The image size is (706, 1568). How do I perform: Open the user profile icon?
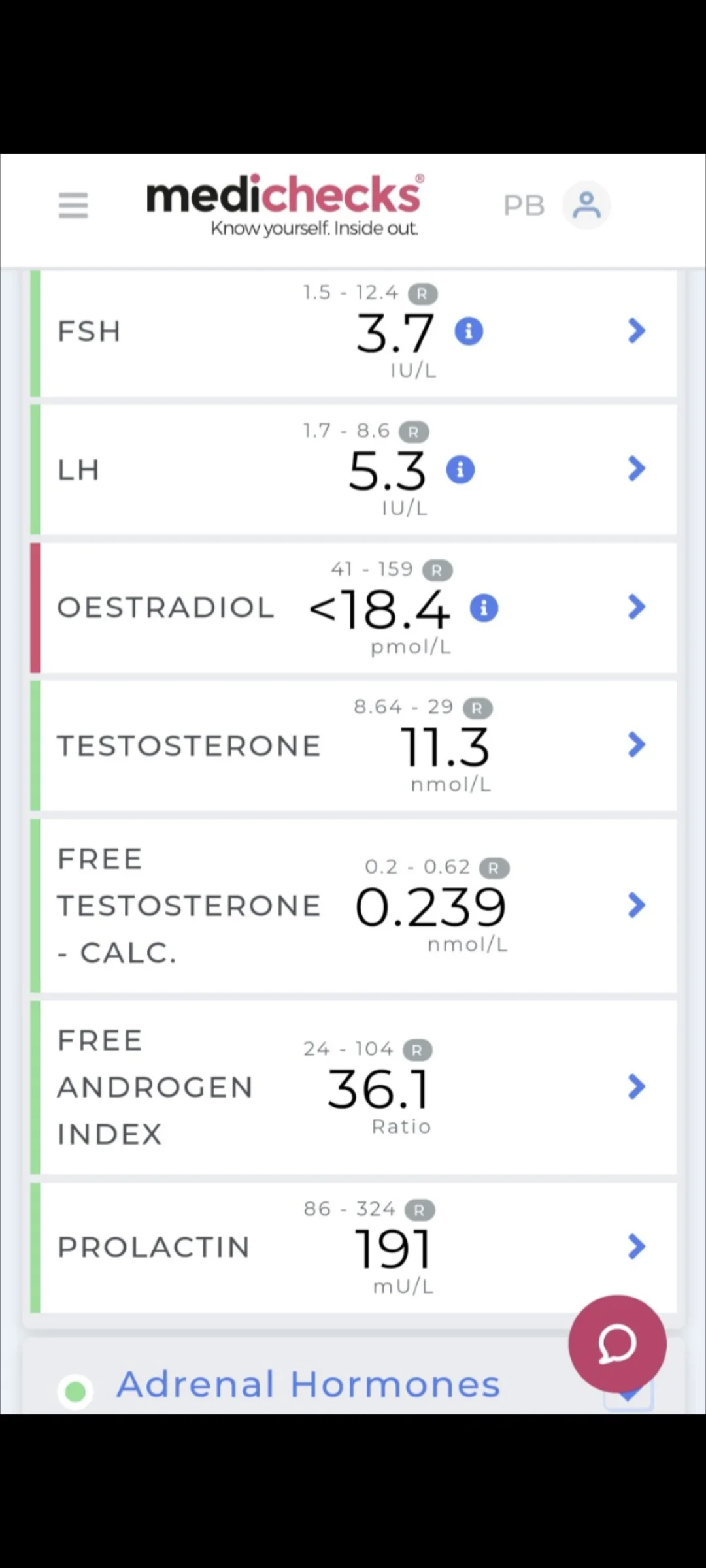pyautogui.click(x=586, y=205)
